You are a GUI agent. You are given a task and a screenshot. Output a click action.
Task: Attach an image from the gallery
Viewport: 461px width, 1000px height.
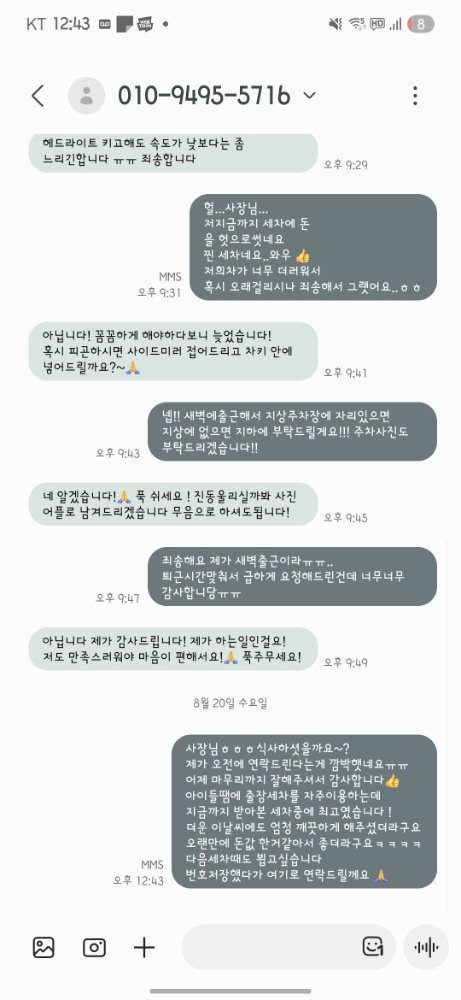[43, 947]
